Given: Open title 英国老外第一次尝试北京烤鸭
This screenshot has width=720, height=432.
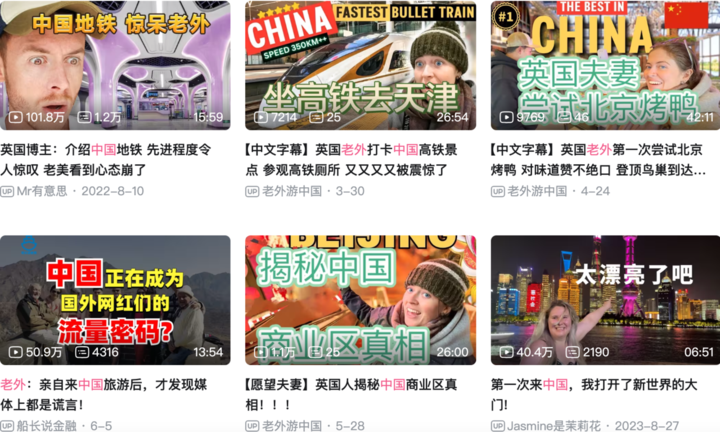Looking at the screenshot, I should click(603, 159).
